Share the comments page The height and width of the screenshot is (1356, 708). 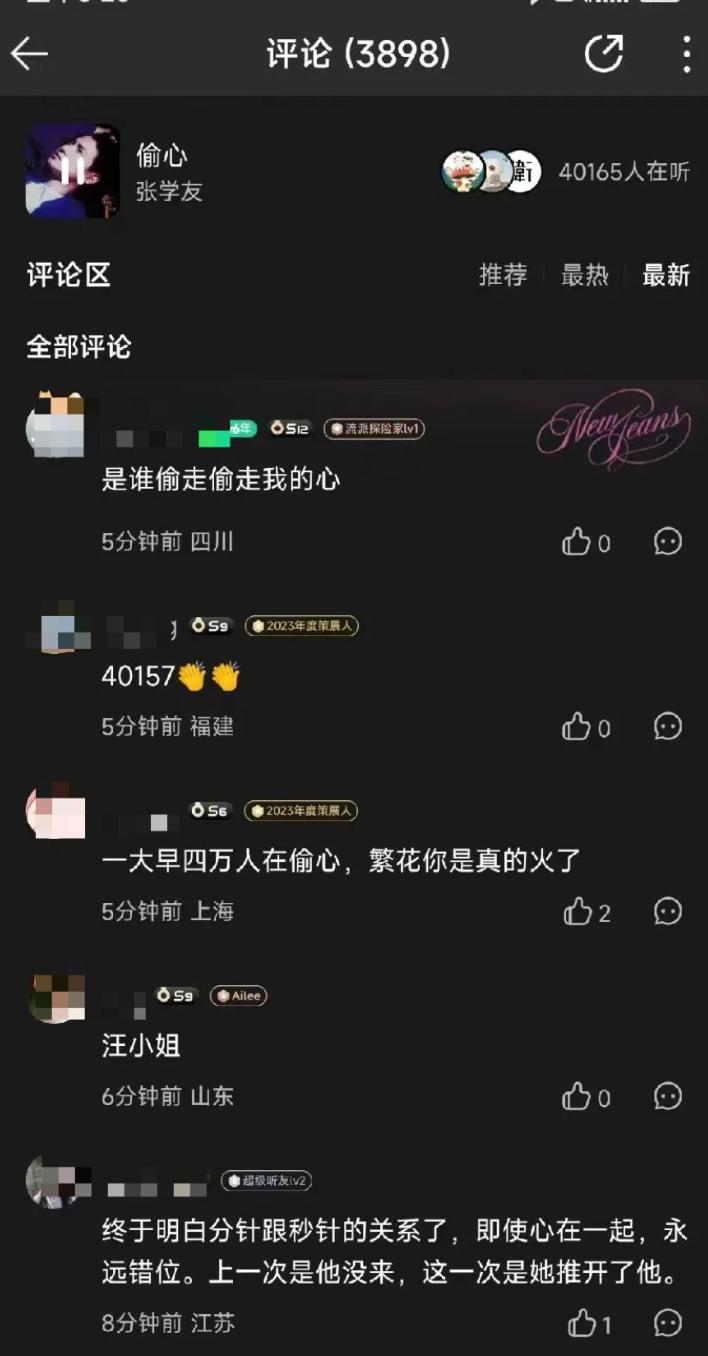coord(604,54)
